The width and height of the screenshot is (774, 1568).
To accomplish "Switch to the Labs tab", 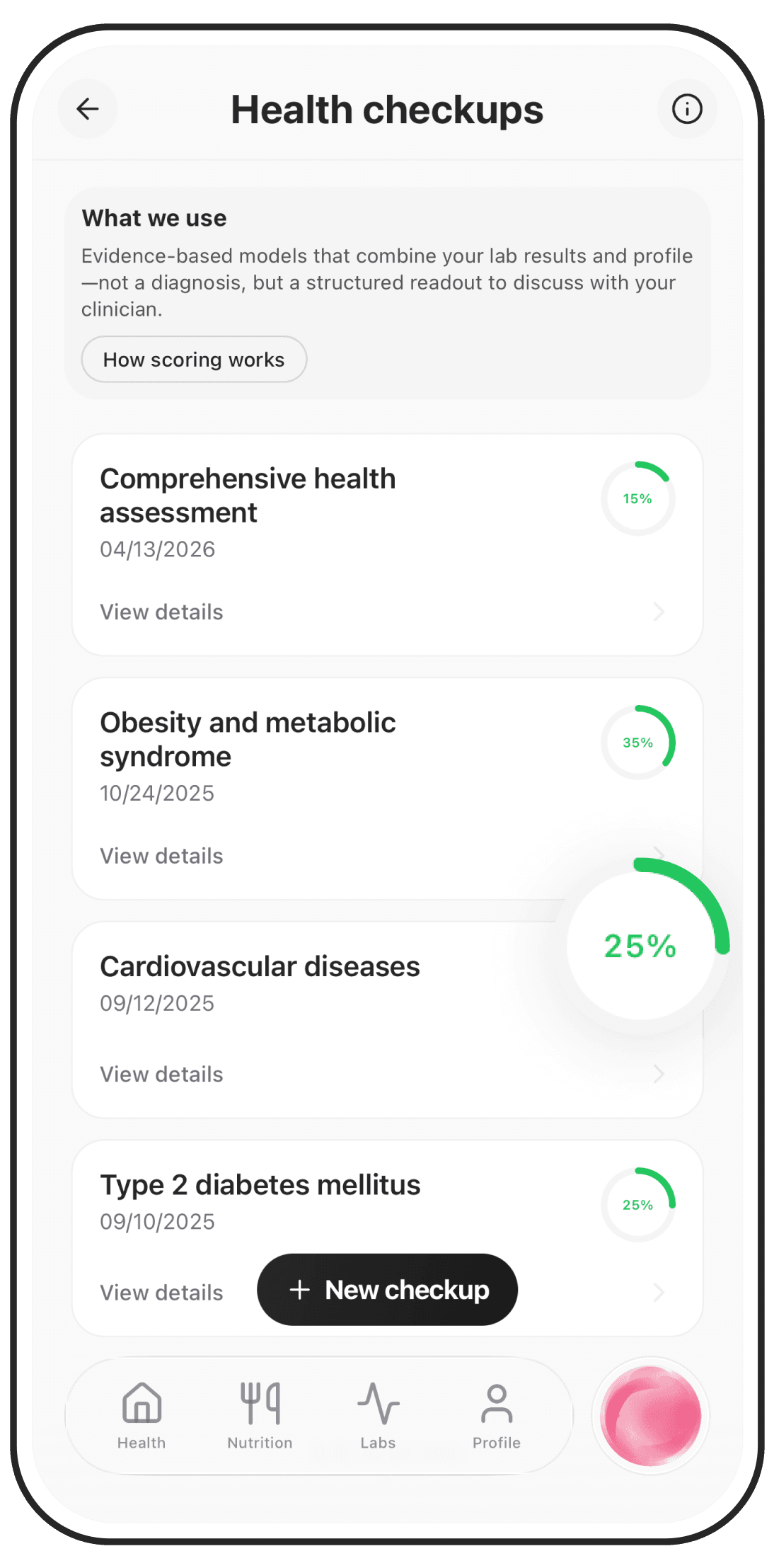I will pos(378,1416).
